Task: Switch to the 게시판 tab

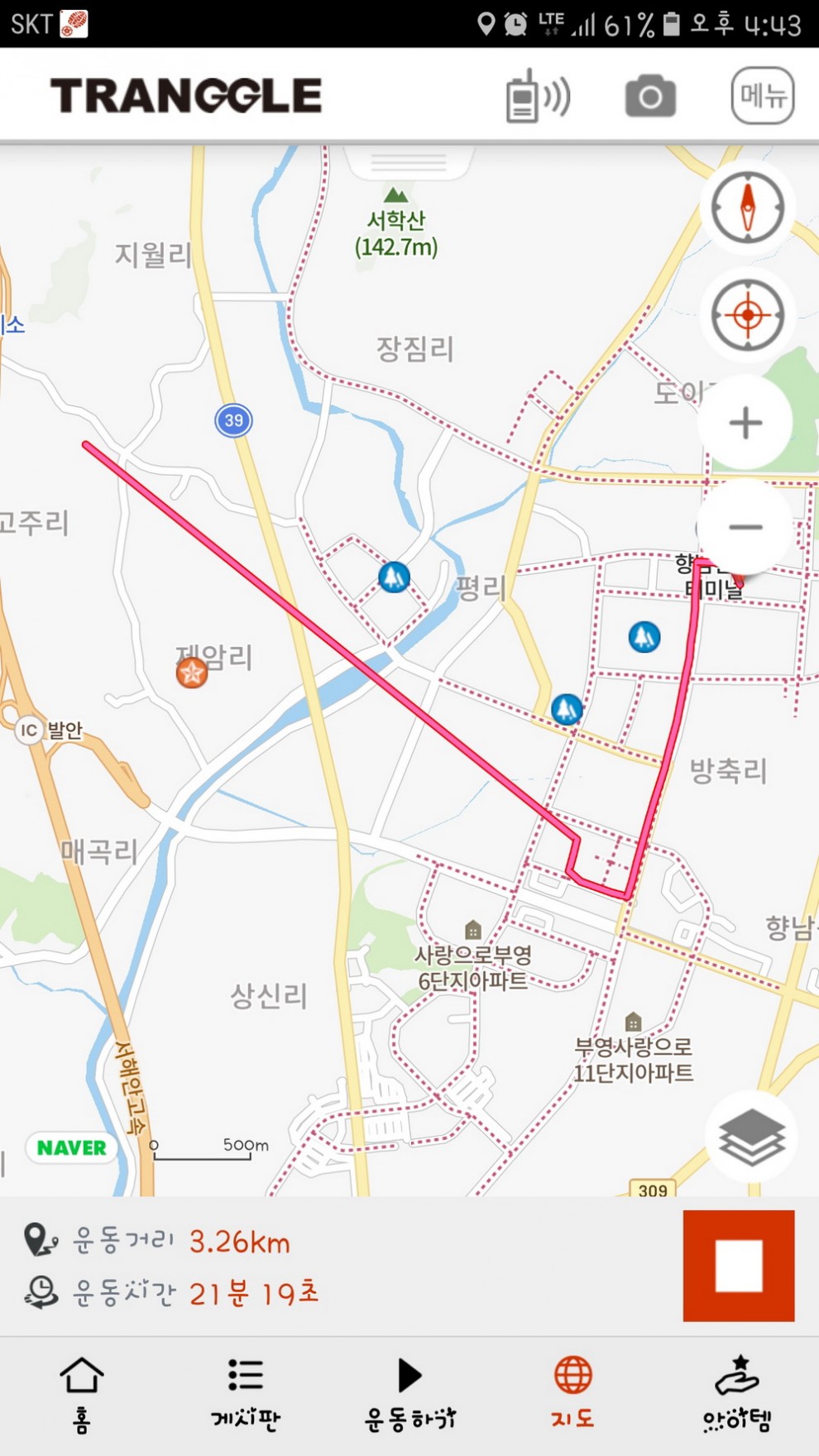Action: pyautogui.click(x=246, y=1395)
